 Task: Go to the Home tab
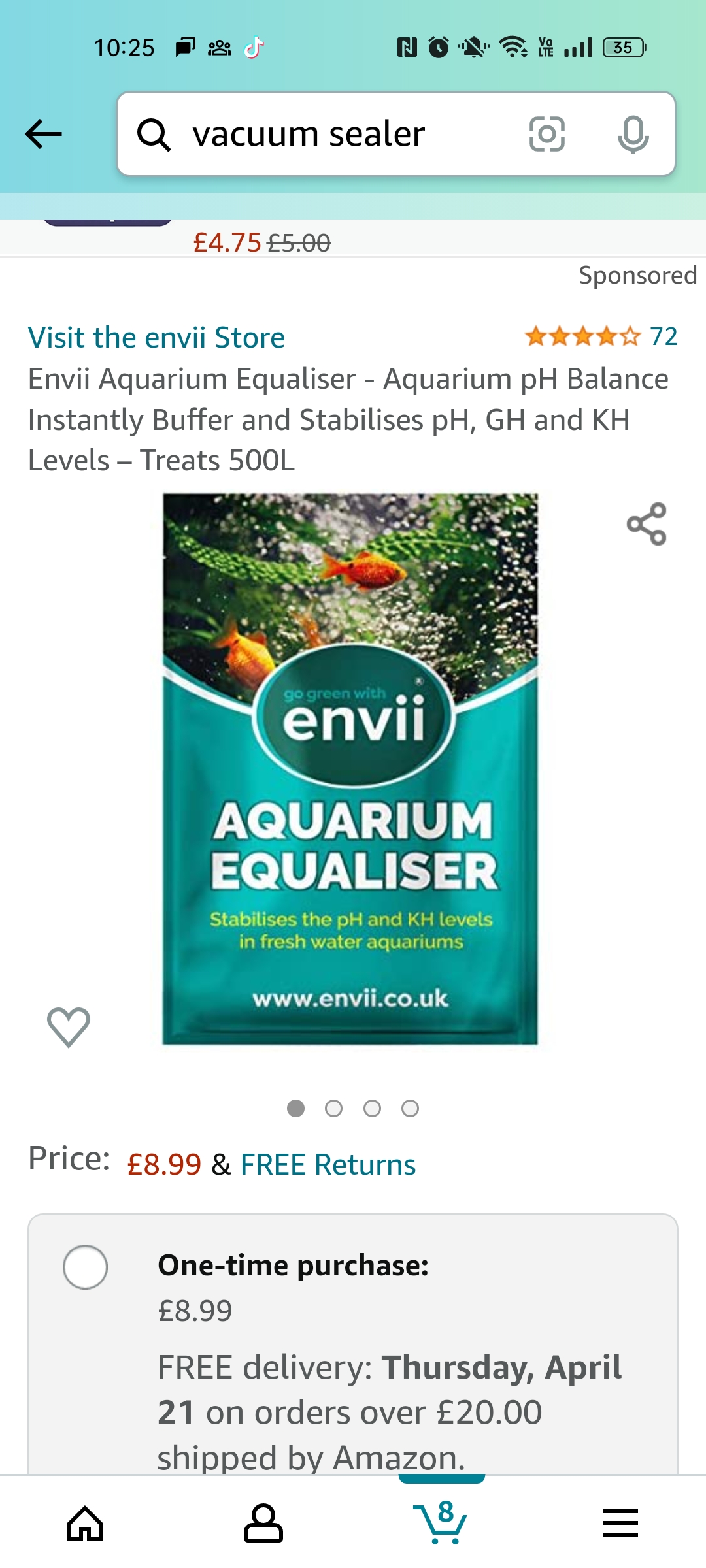pyautogui.click(x=85, y=1522)
